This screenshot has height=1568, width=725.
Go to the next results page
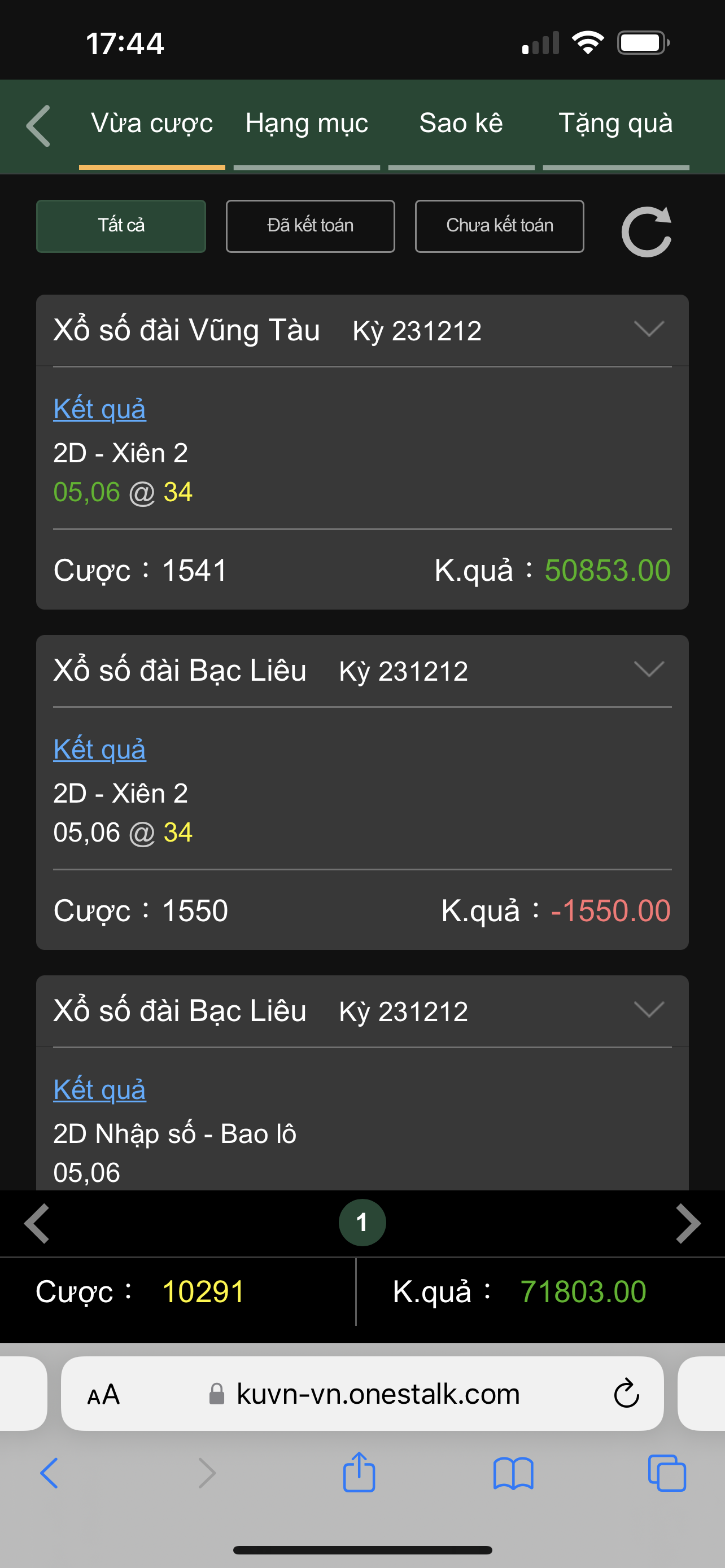pyautogui.click(x=688, y=1223)
